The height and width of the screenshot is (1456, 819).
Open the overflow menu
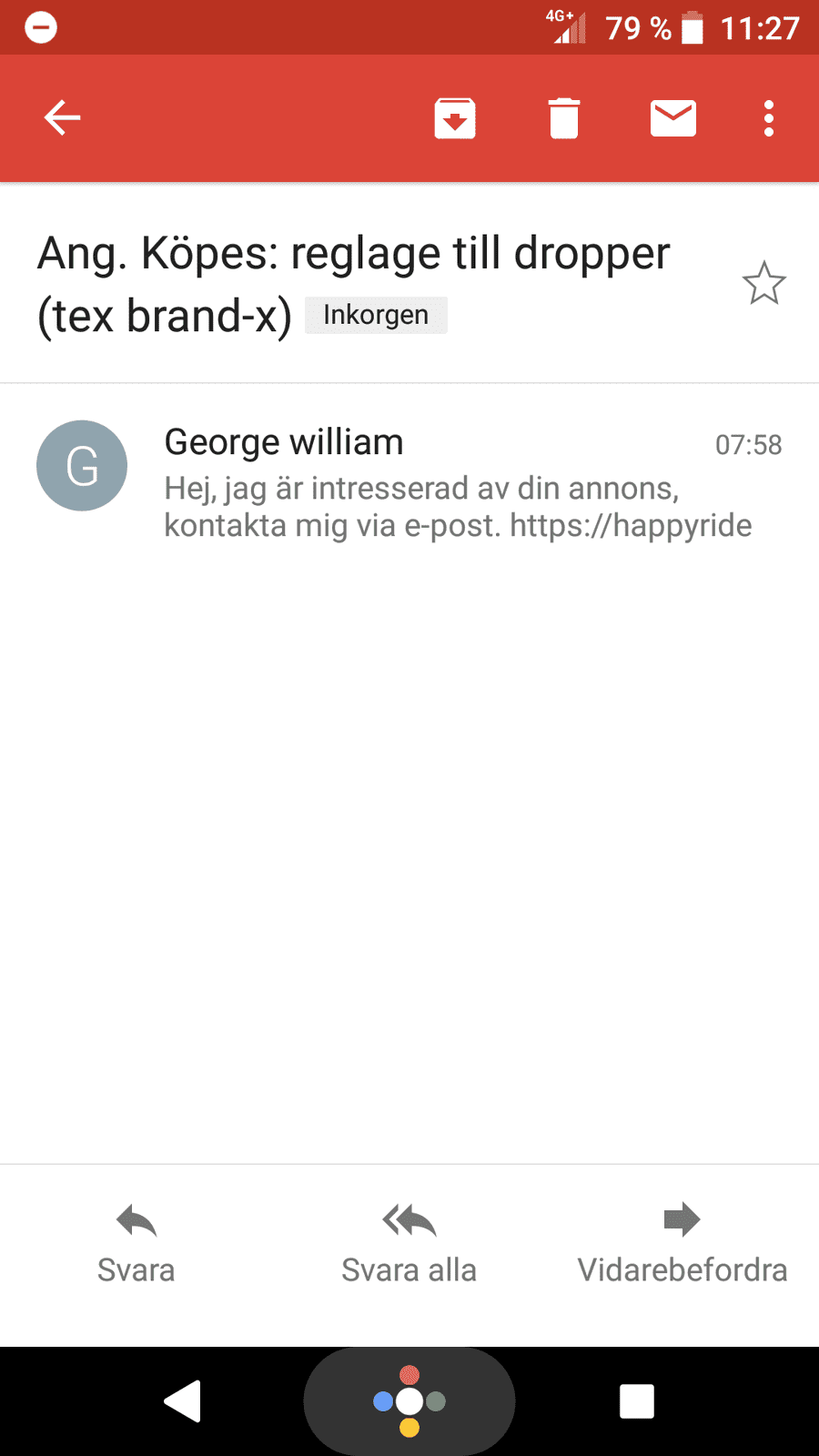pyautogui.click(x=769, y=118)
